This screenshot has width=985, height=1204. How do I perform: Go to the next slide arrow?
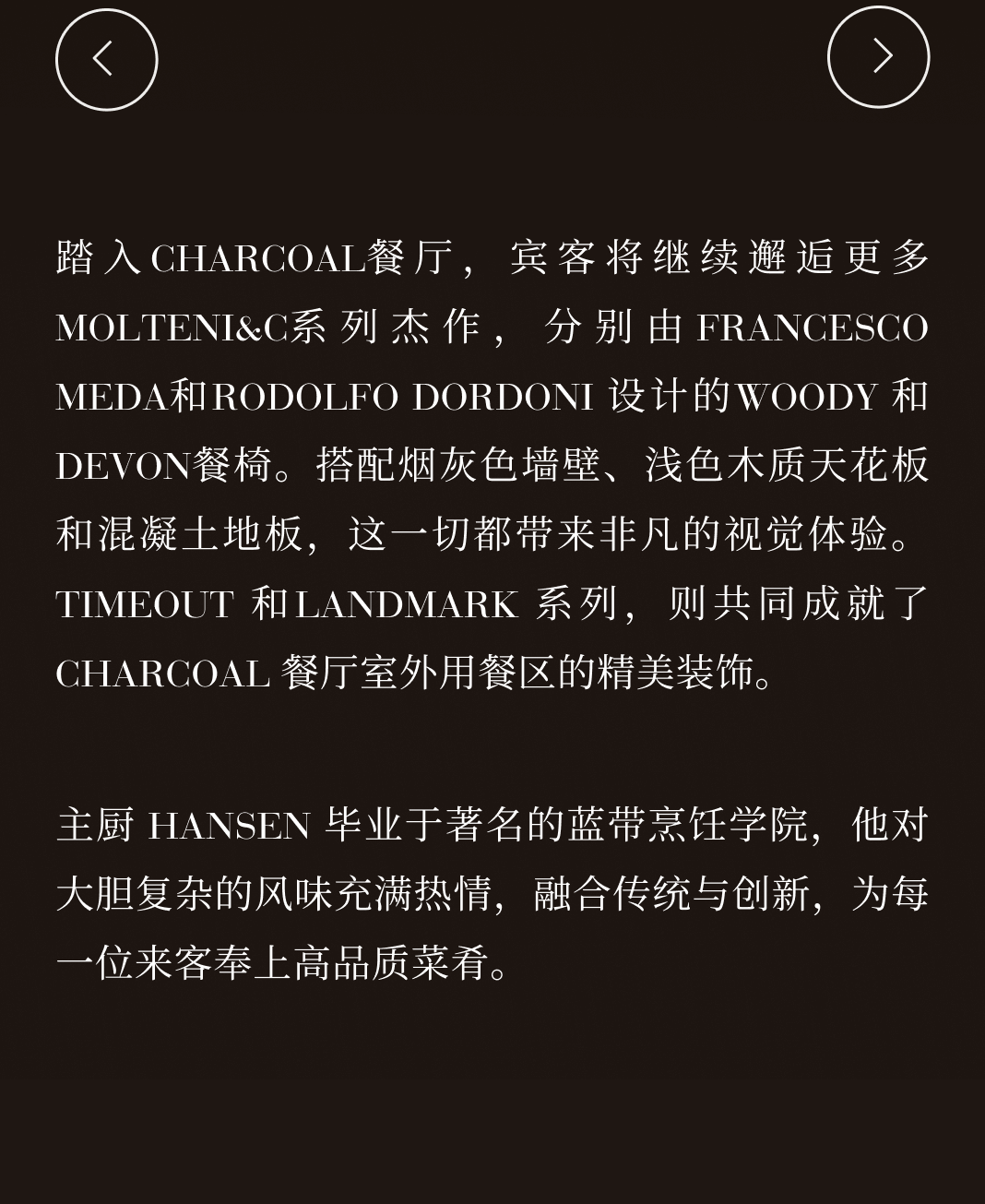[x=879, y=57]
